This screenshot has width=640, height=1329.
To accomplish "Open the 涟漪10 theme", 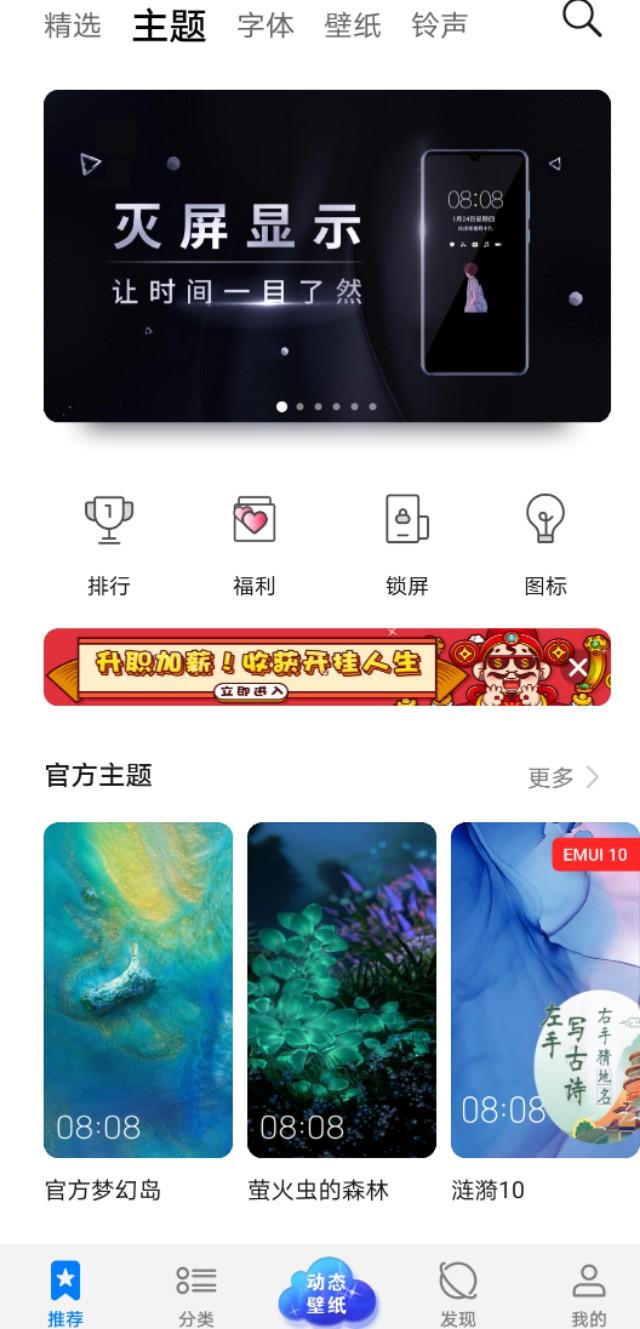I will pos(545,1012).
